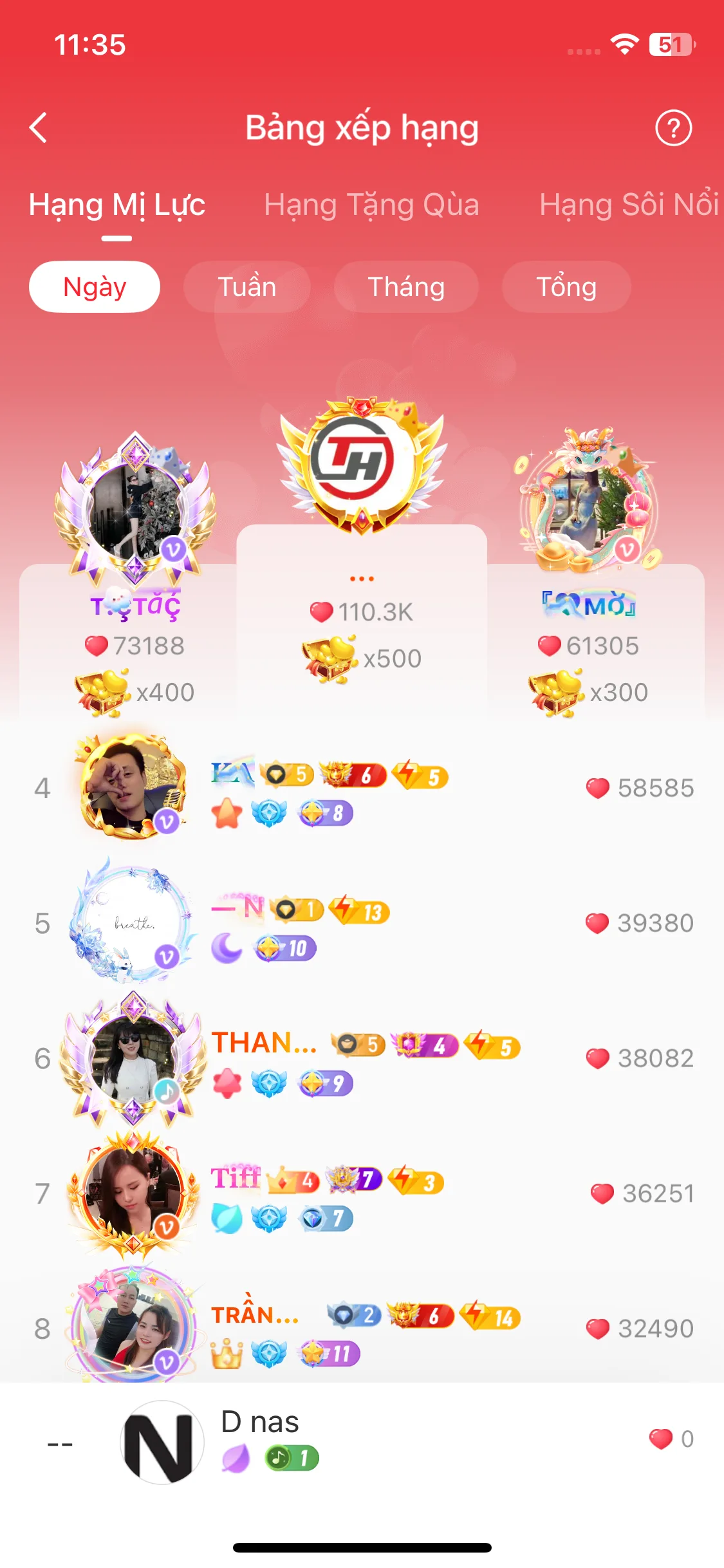The width and height of the screenshot is (724, 1568).
Task: Open the help question mark icon
Action: click(x=673, y=128)
